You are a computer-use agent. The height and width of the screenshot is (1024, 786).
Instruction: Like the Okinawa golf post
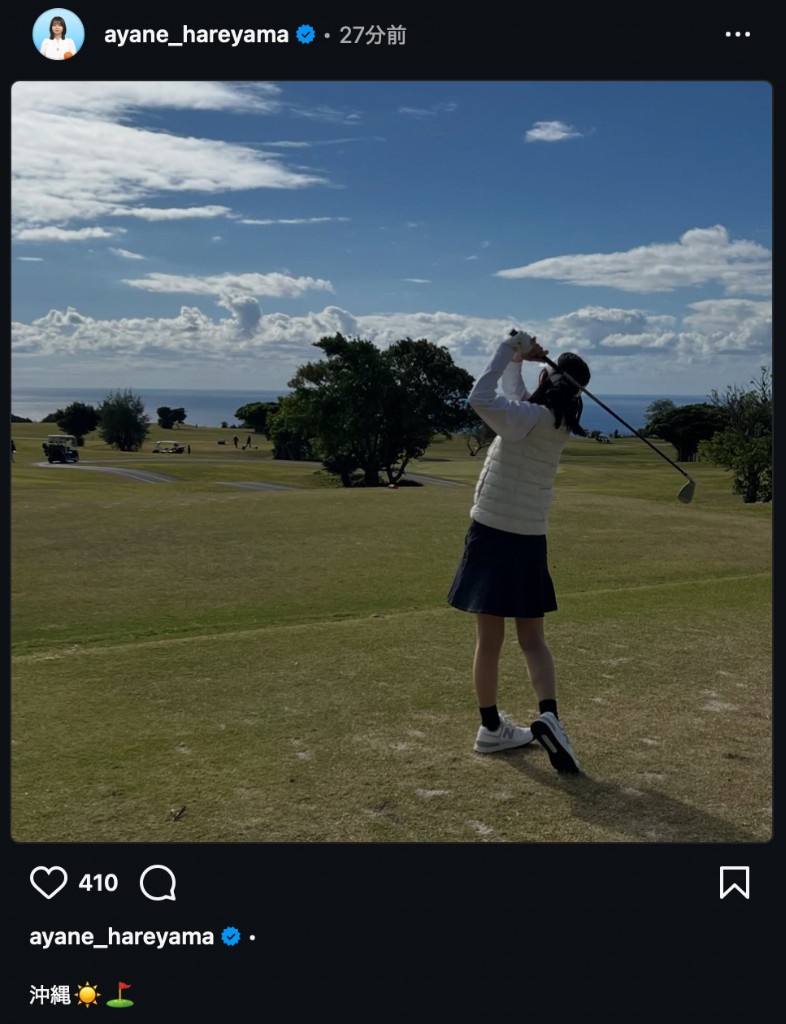48,882
